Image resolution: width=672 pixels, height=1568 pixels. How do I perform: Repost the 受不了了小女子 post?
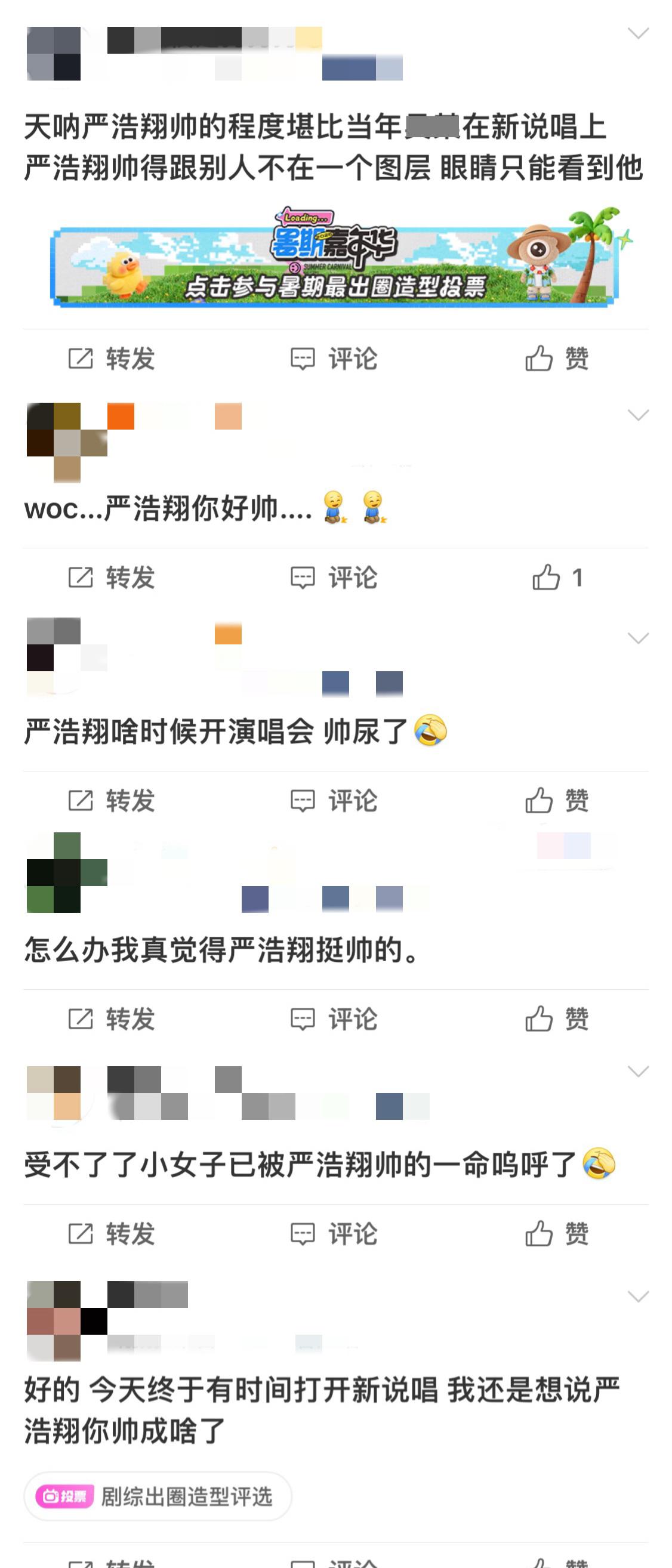pyautogui.click(x=112, y=1234)
